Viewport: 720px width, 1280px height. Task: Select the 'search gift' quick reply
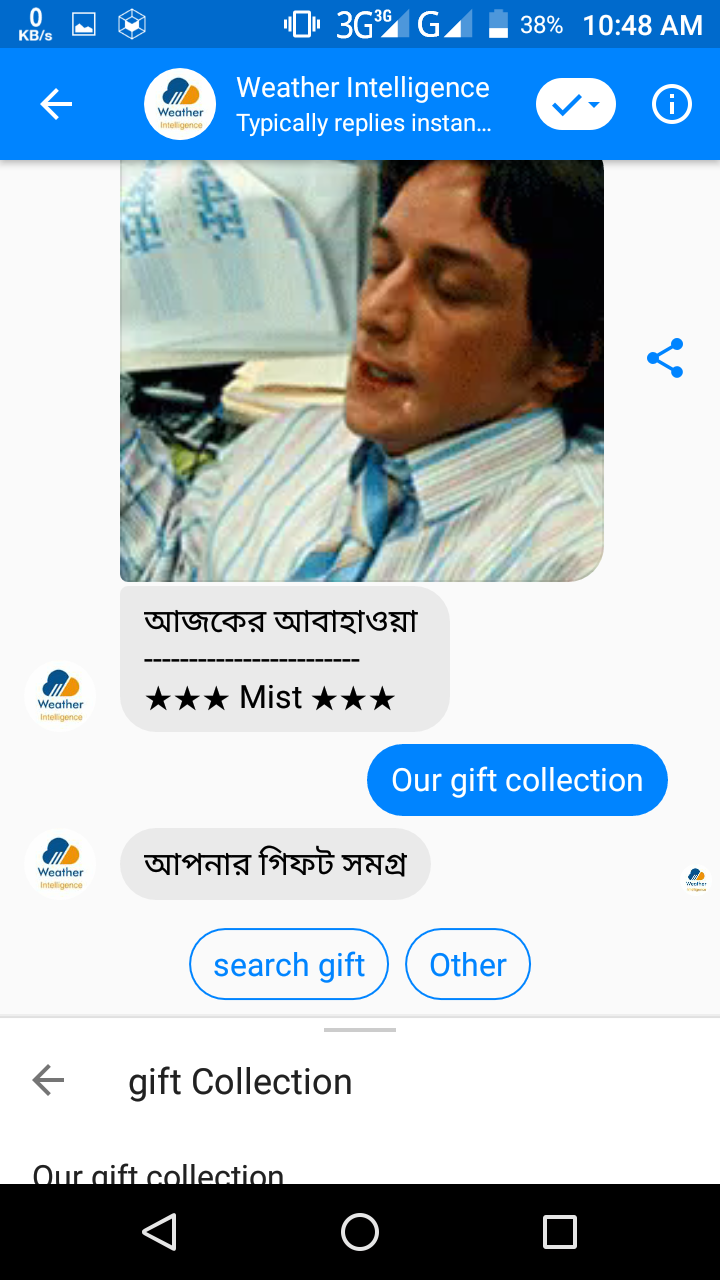(x=289, y=965)
